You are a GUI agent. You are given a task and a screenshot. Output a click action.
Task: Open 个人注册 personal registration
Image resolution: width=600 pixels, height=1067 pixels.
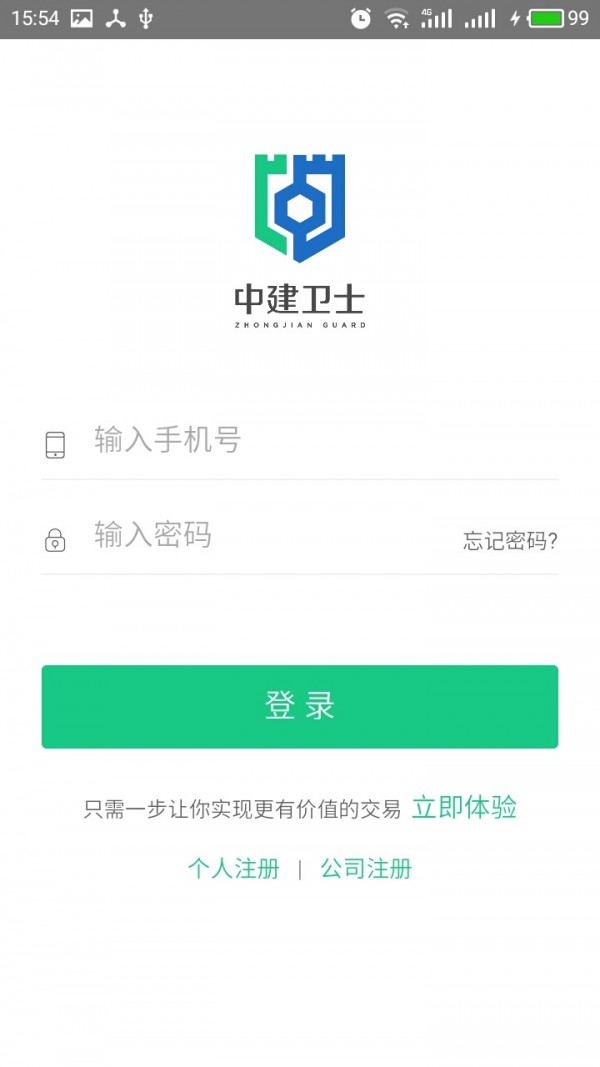coord(234,868)
